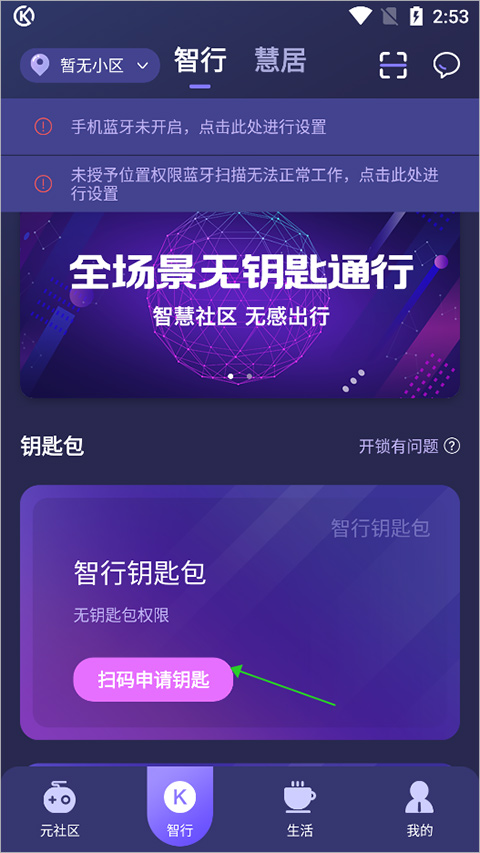Select the 智行 top tab
The width and height of the screenshot is (480, 853).
click(200, 61)
